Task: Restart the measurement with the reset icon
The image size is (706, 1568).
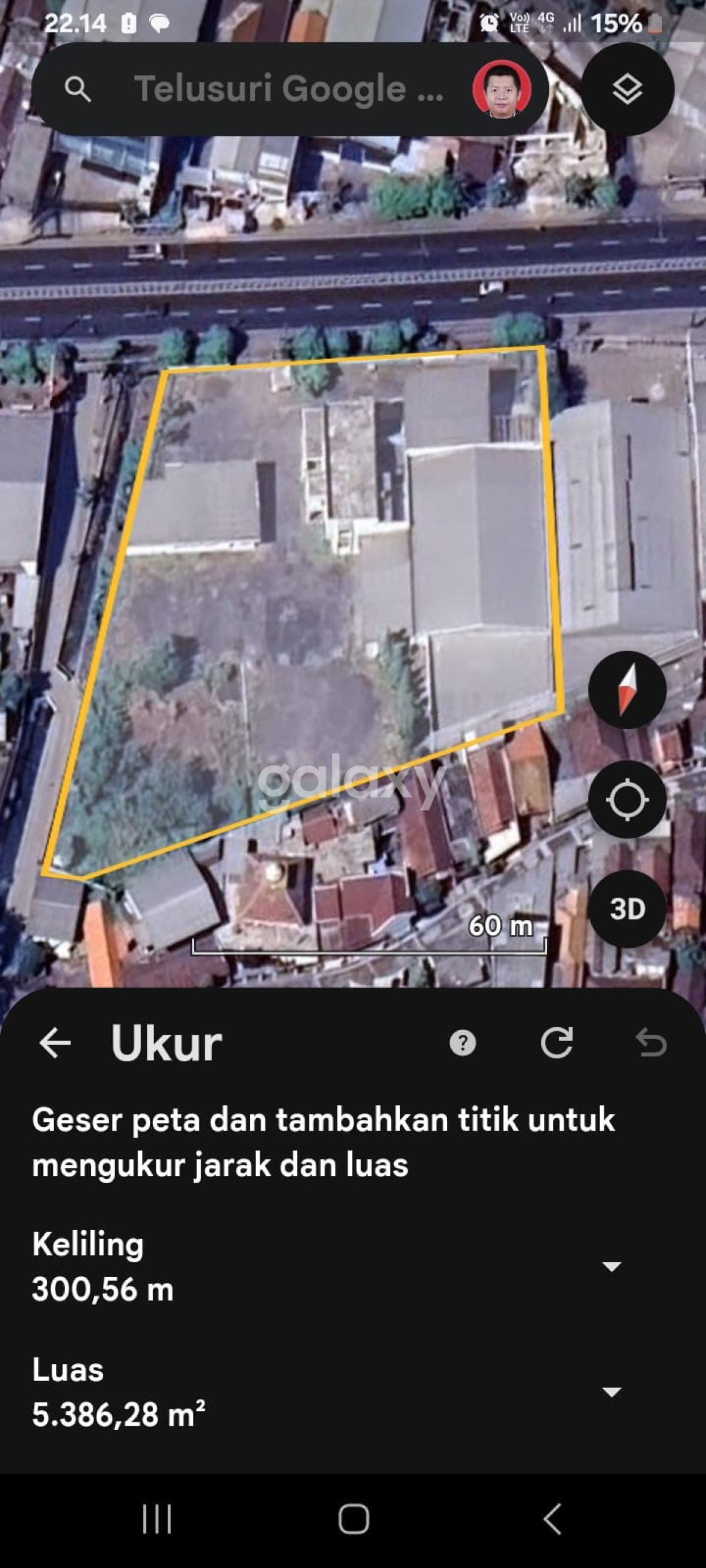Action: coord(557,1043)
